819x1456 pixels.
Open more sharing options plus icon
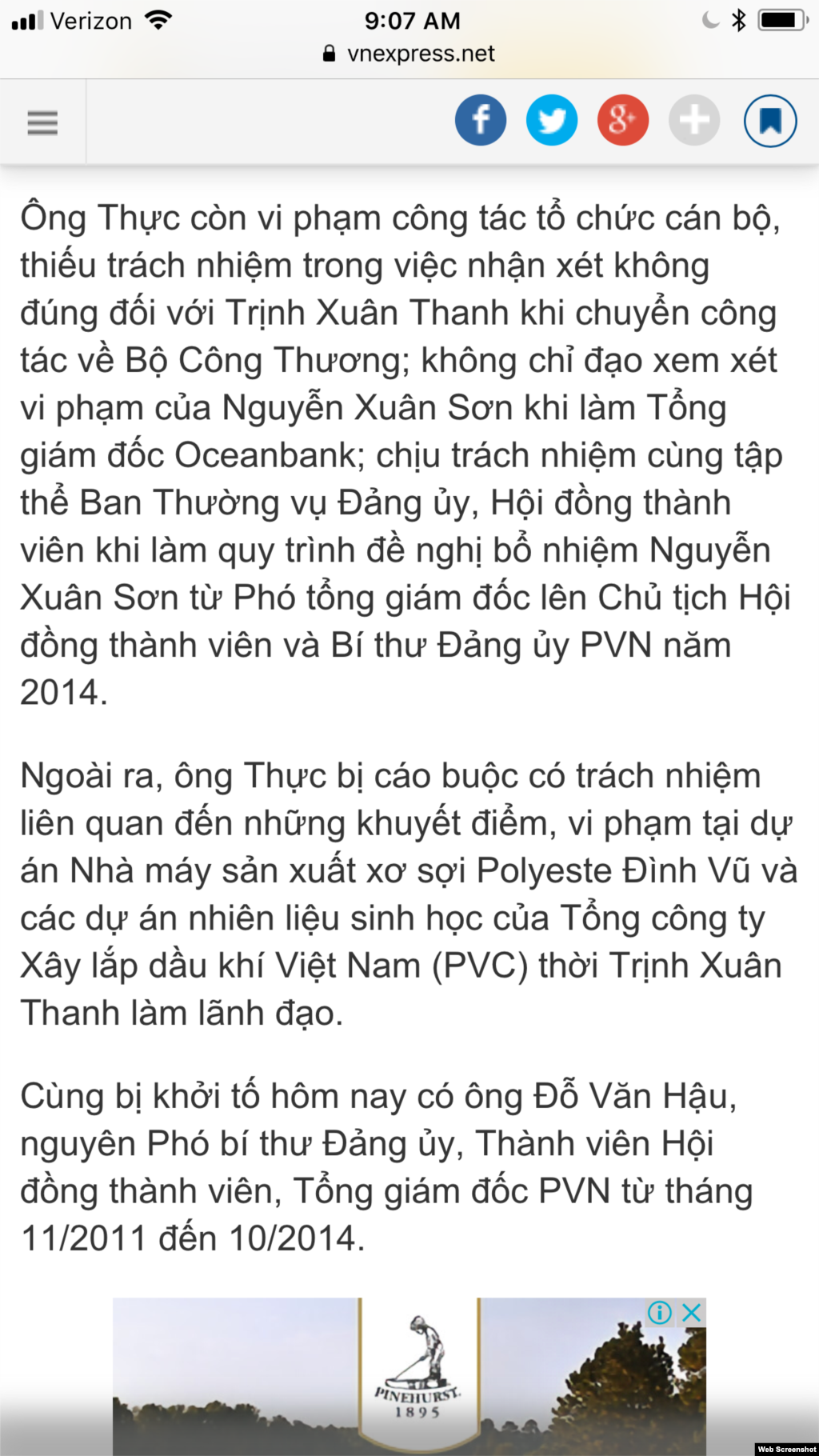click(693, 120)
